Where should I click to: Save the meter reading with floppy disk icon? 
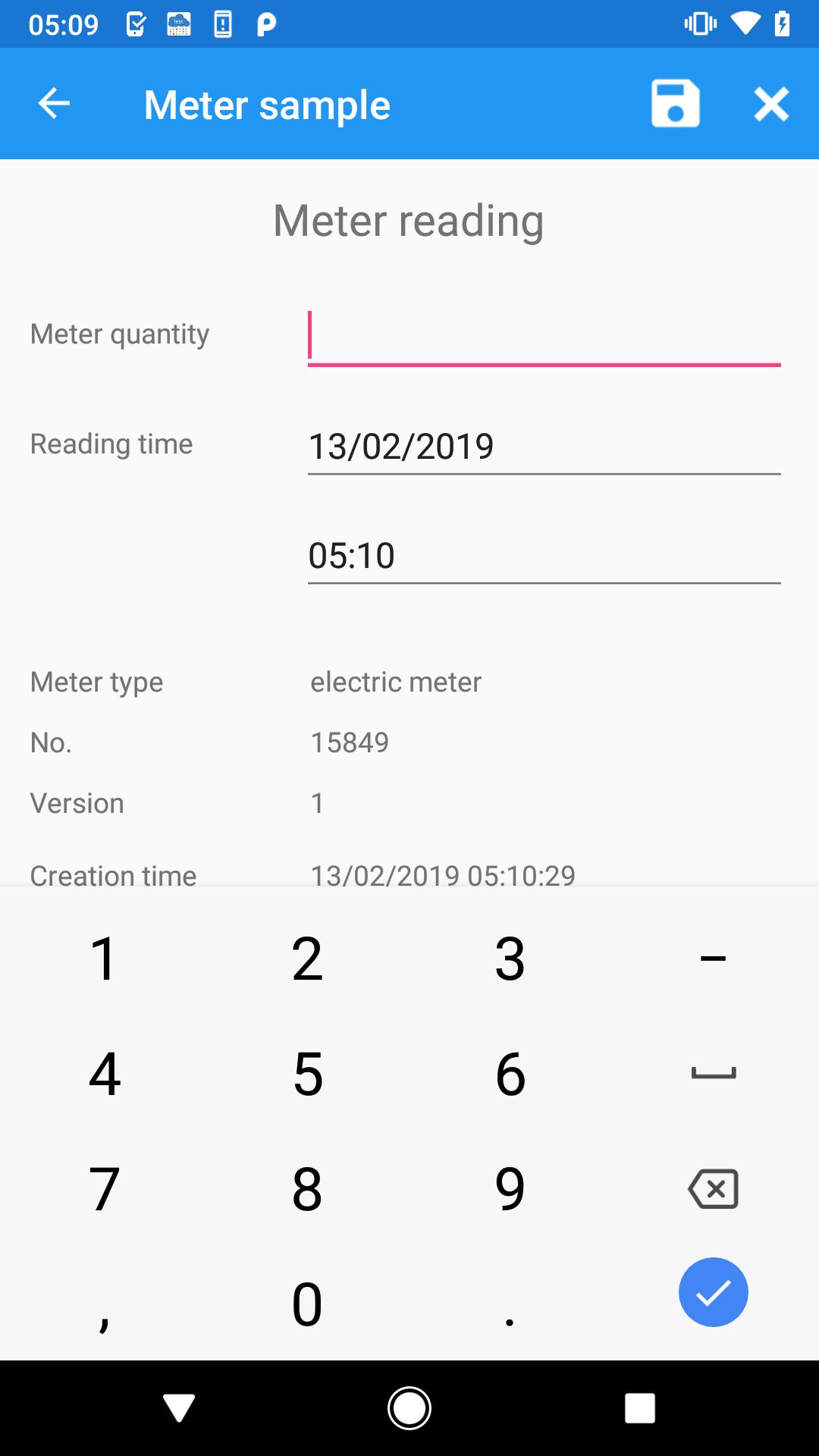(x=674, y=104)
